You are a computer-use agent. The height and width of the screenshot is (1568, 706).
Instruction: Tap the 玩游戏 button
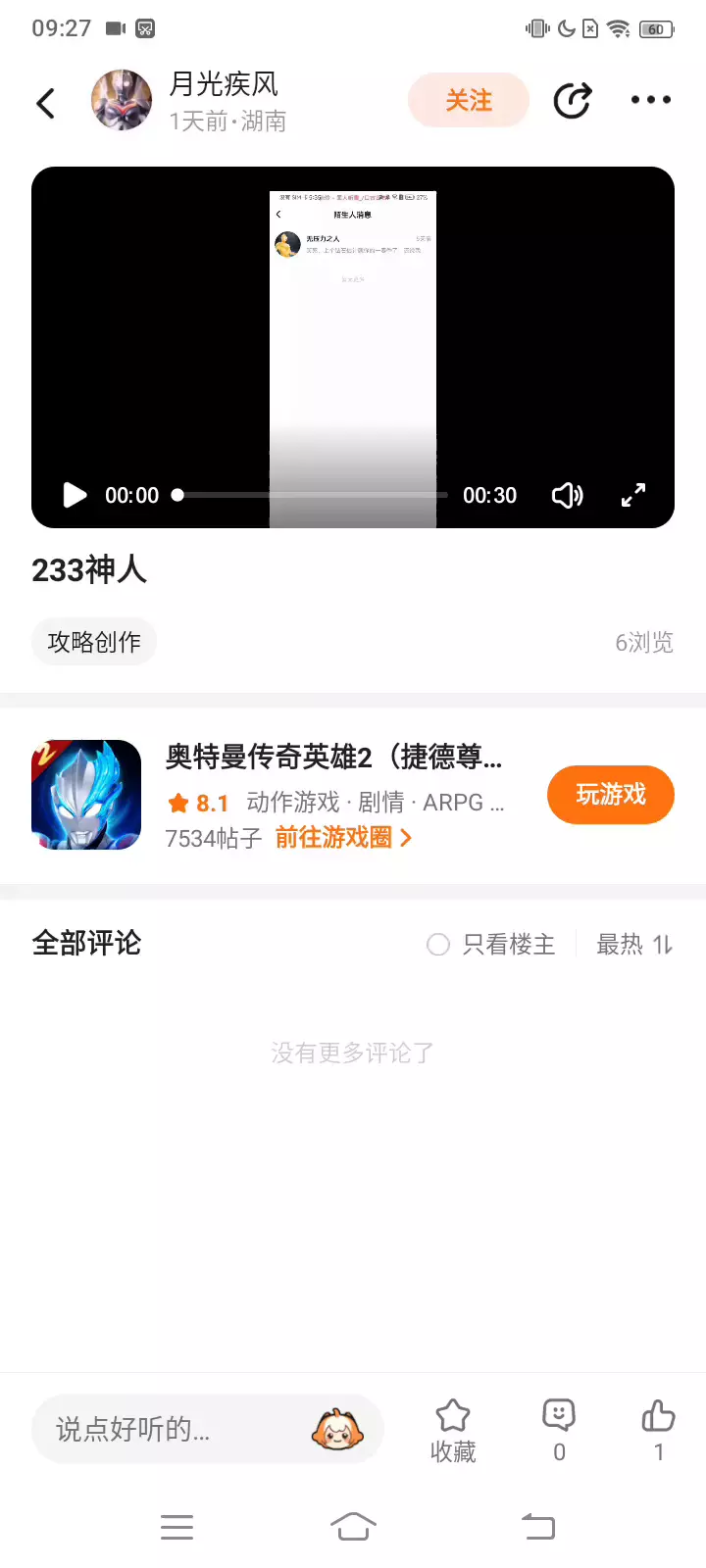[610, 795]
